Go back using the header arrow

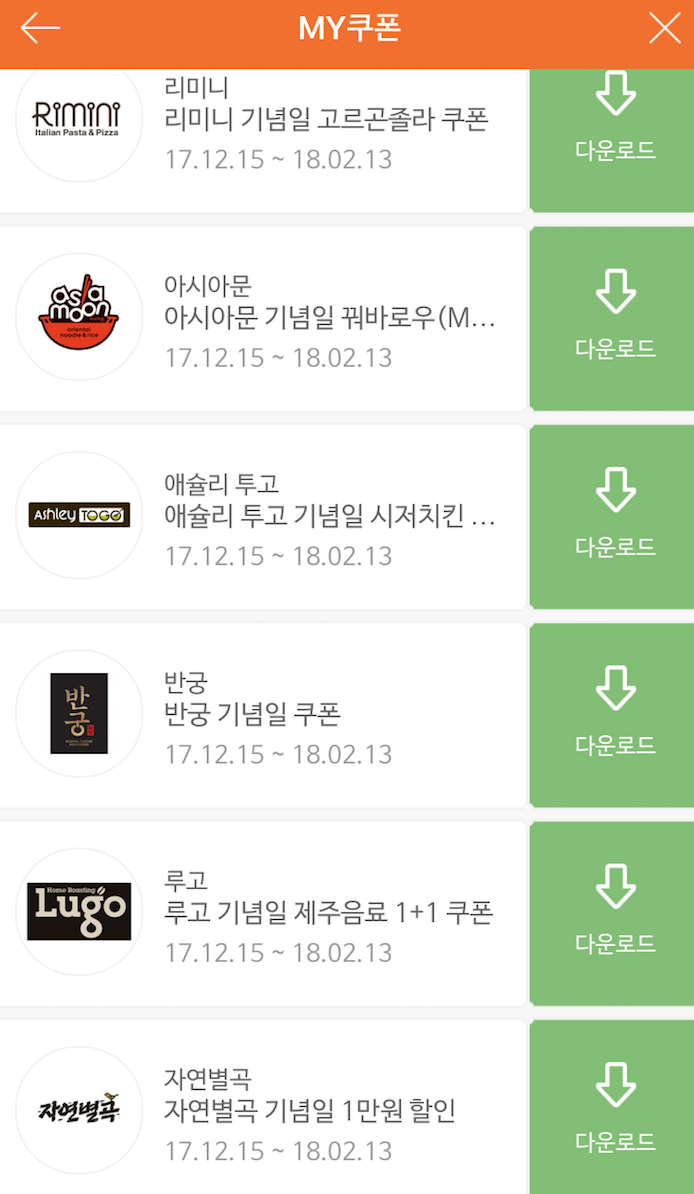pos(40,29)
